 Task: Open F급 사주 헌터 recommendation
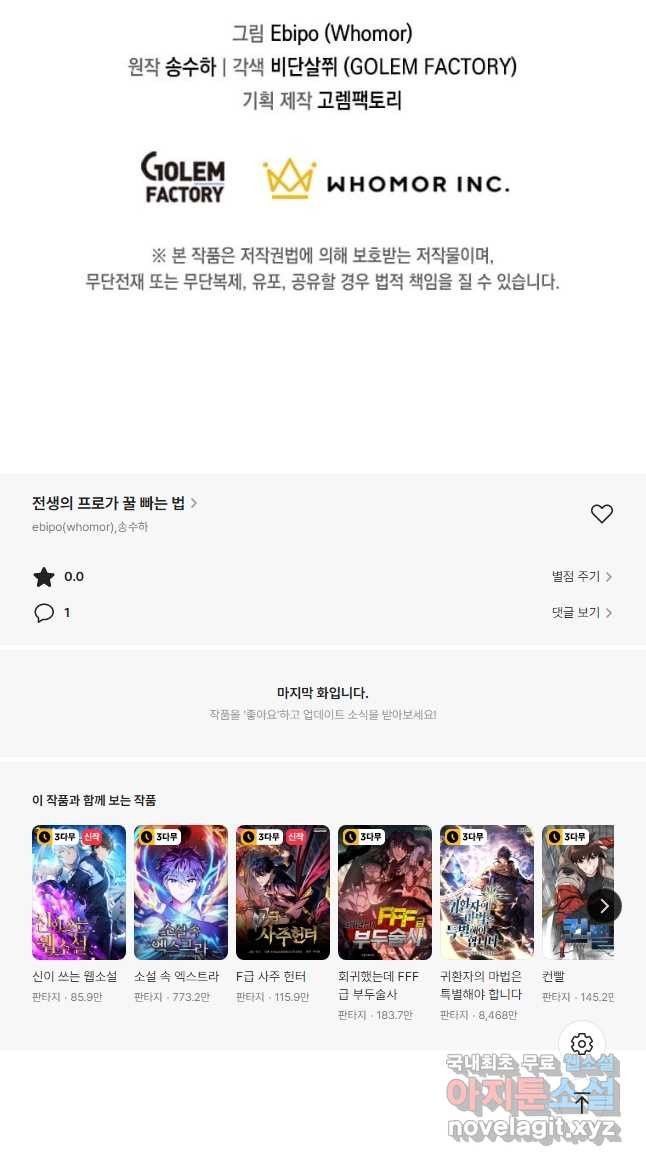coord(283,892)
